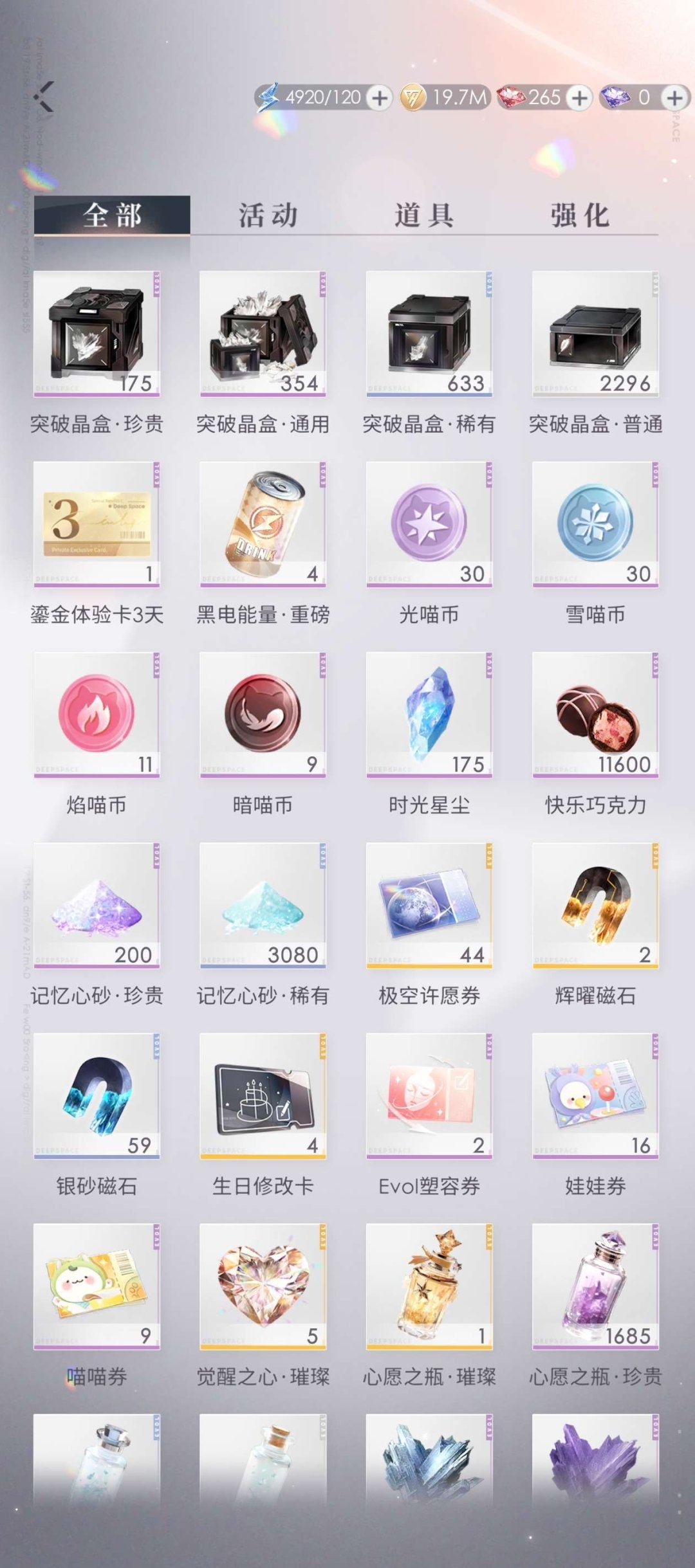Select the 光喵币 purple coin
This screenshot has height=1568, width=695.
[425, 527]
